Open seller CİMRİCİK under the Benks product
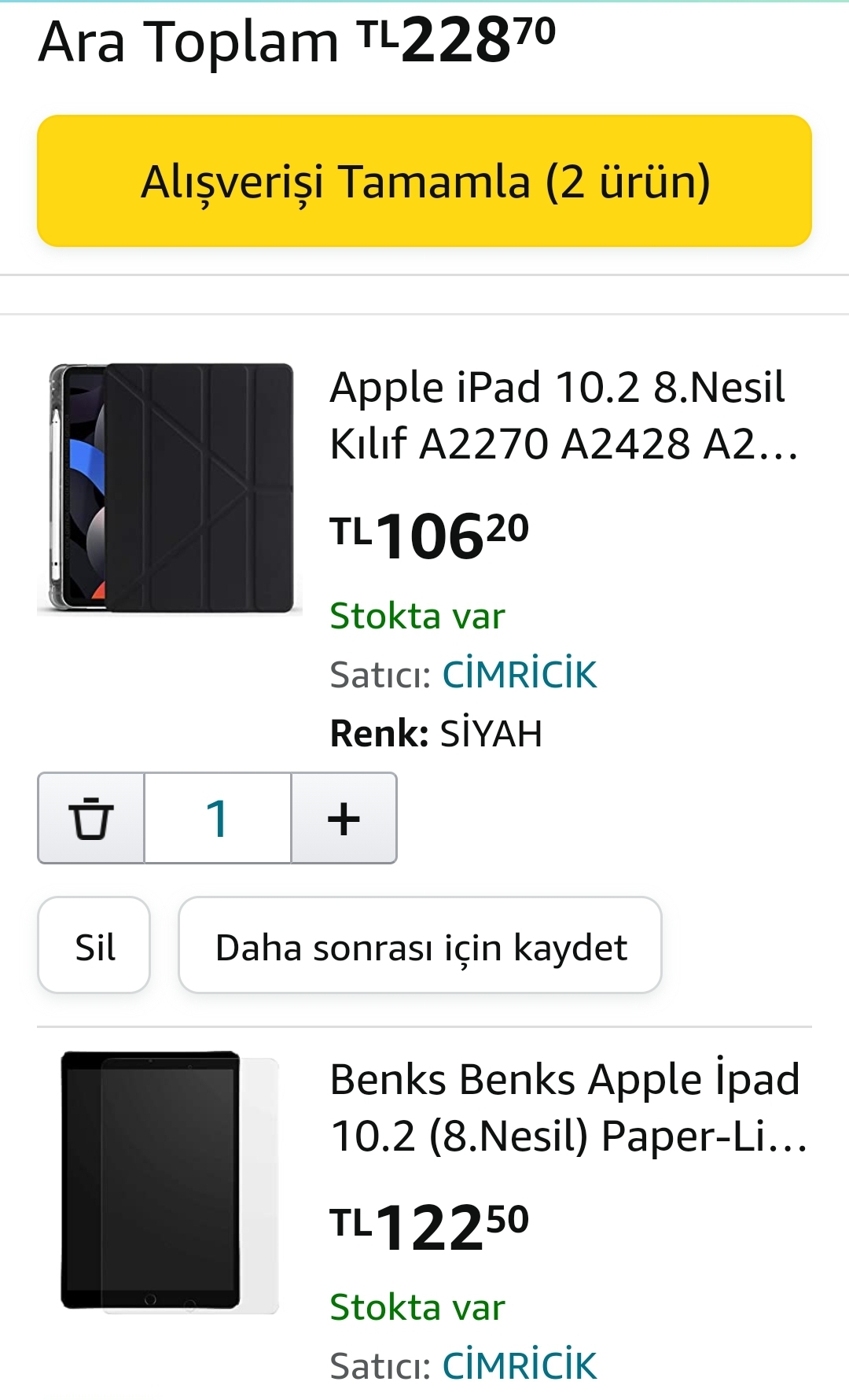Screen dimensions: 849x1400 pyautogui.click(x=520, y=1366)
